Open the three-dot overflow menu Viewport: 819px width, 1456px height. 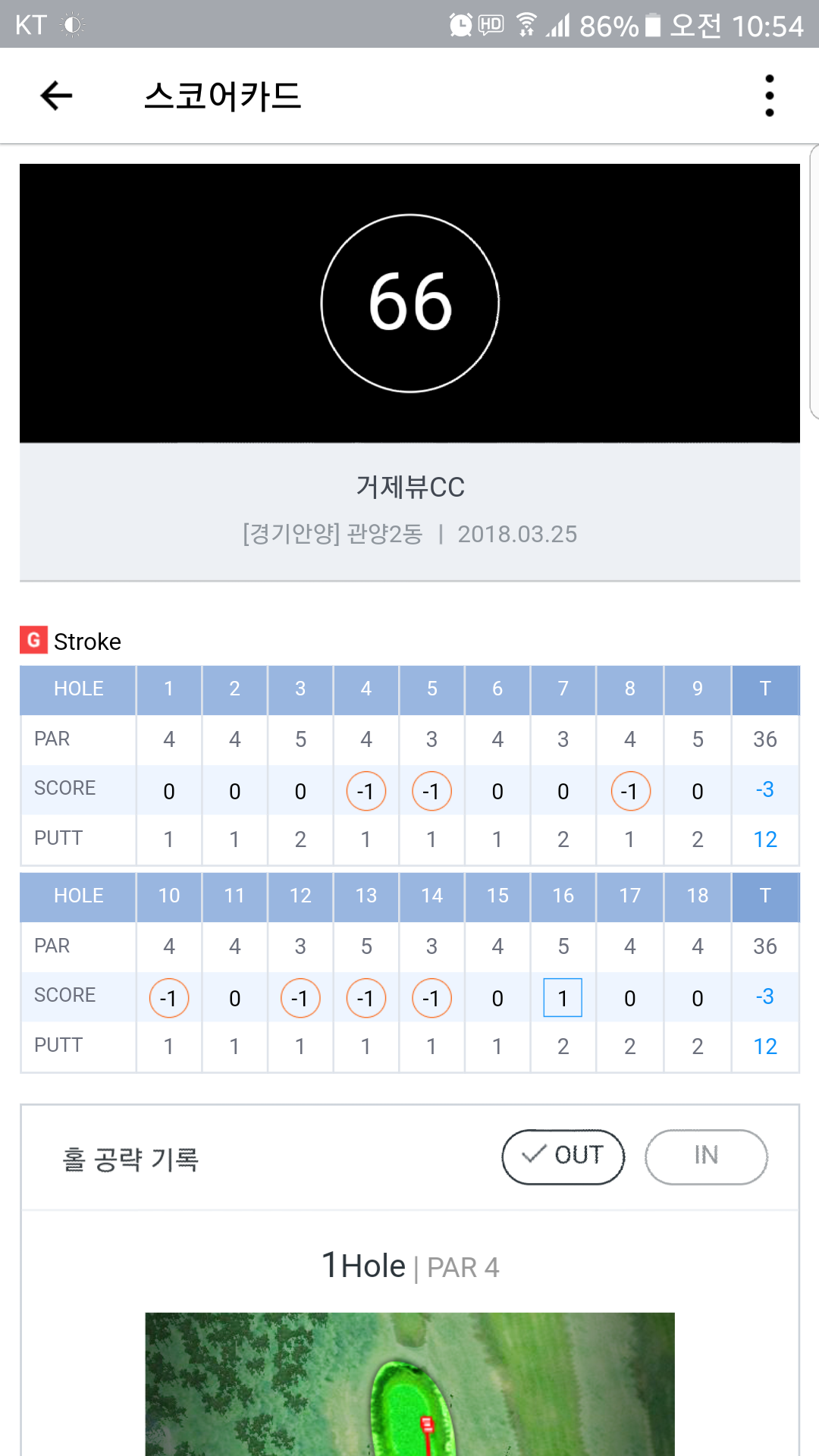point(769,96)
